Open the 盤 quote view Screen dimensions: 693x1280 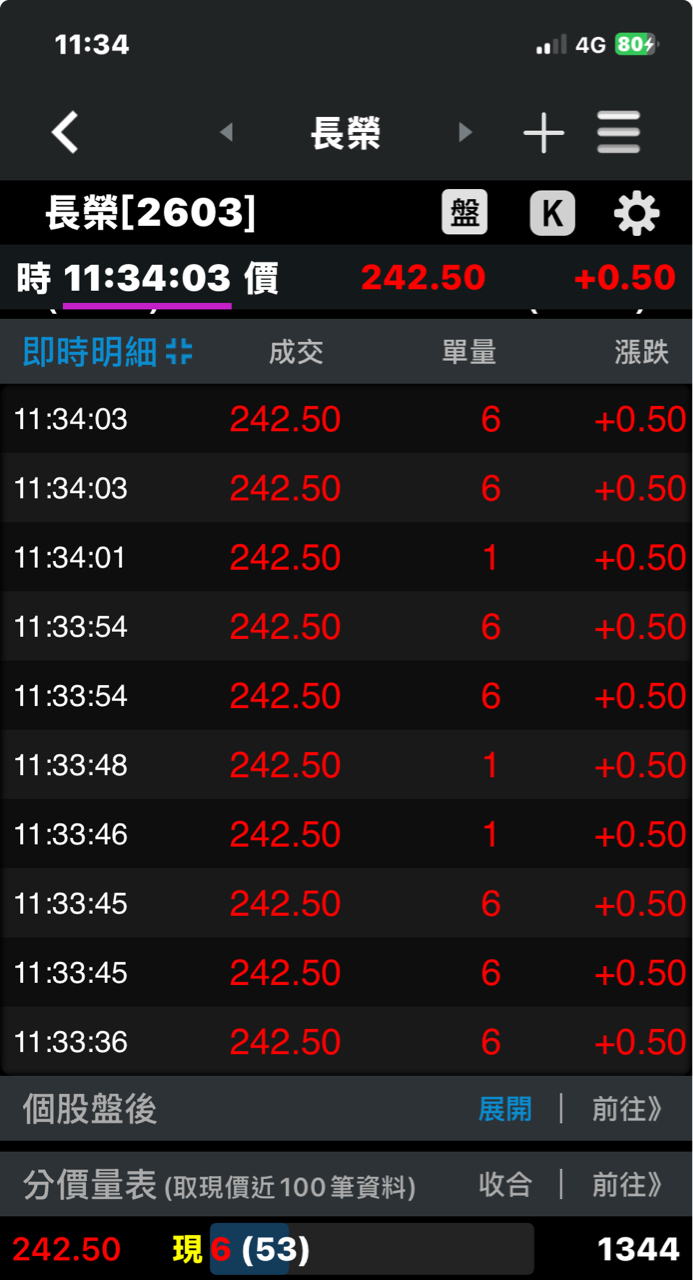click(465, 213)
